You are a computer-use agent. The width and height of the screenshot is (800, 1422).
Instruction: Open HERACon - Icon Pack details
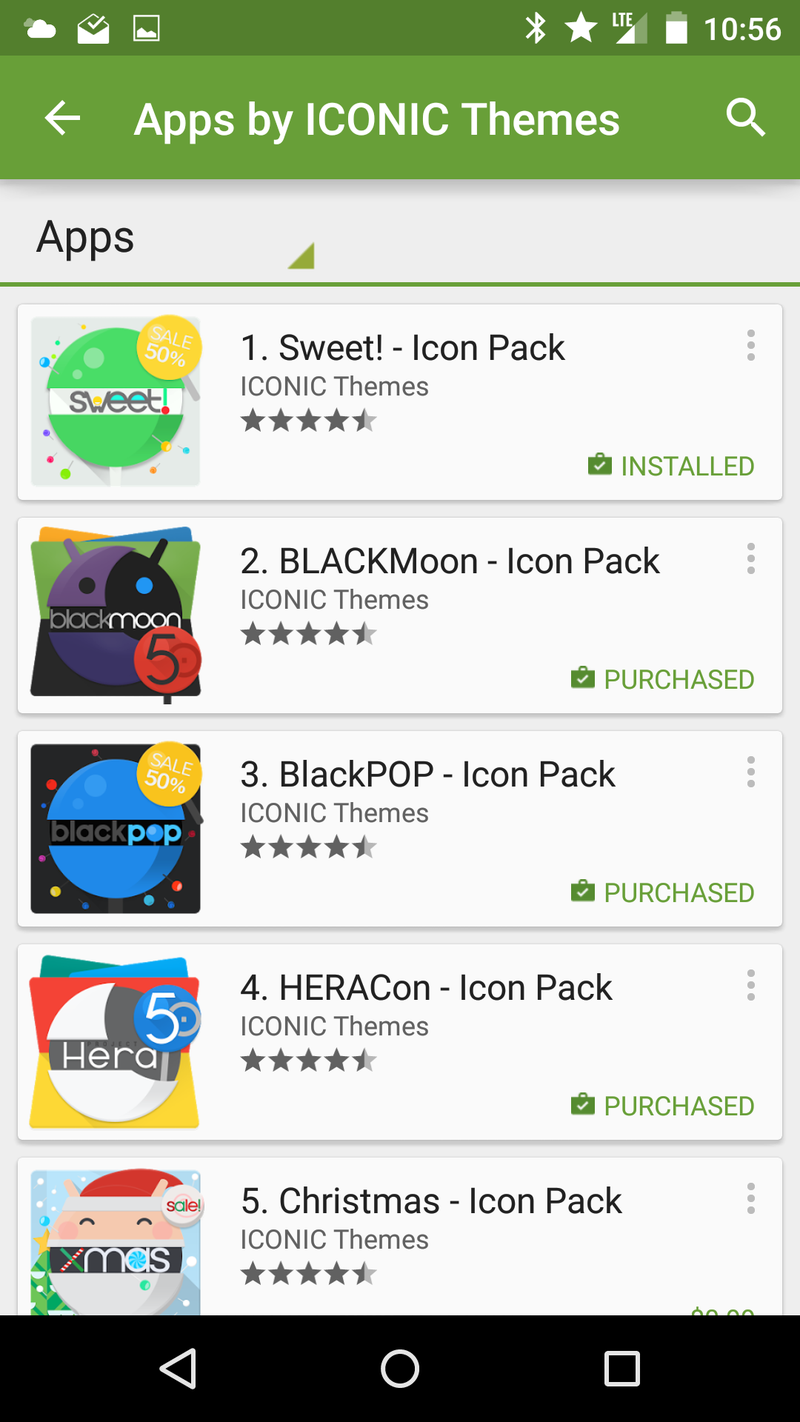[x=400, y=1041]
